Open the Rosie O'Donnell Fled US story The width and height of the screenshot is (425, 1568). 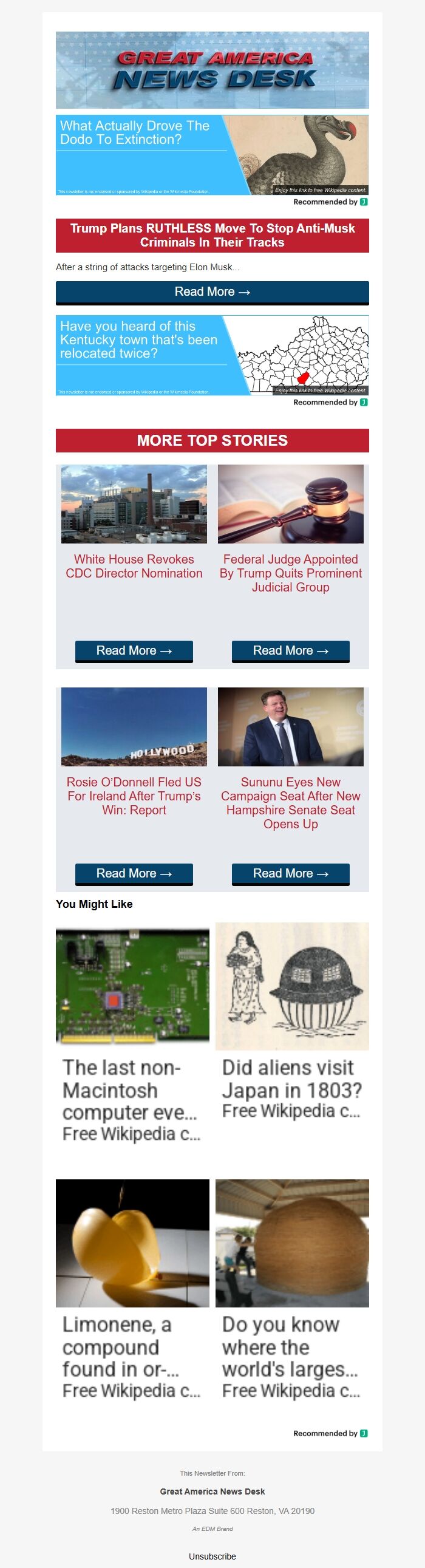click(x=134, y=796)
